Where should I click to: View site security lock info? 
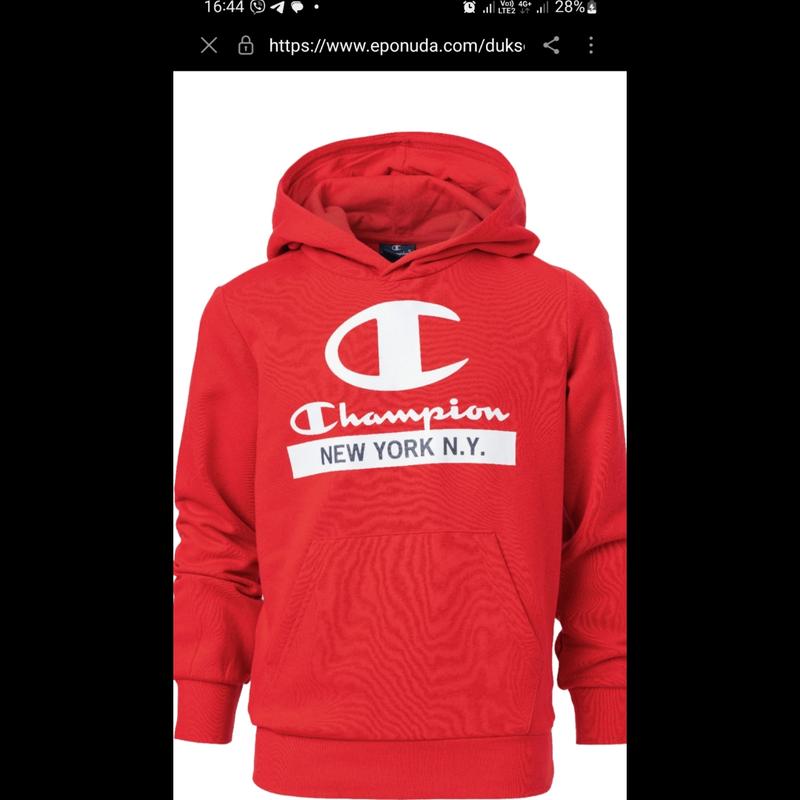[x=245, y=46]
